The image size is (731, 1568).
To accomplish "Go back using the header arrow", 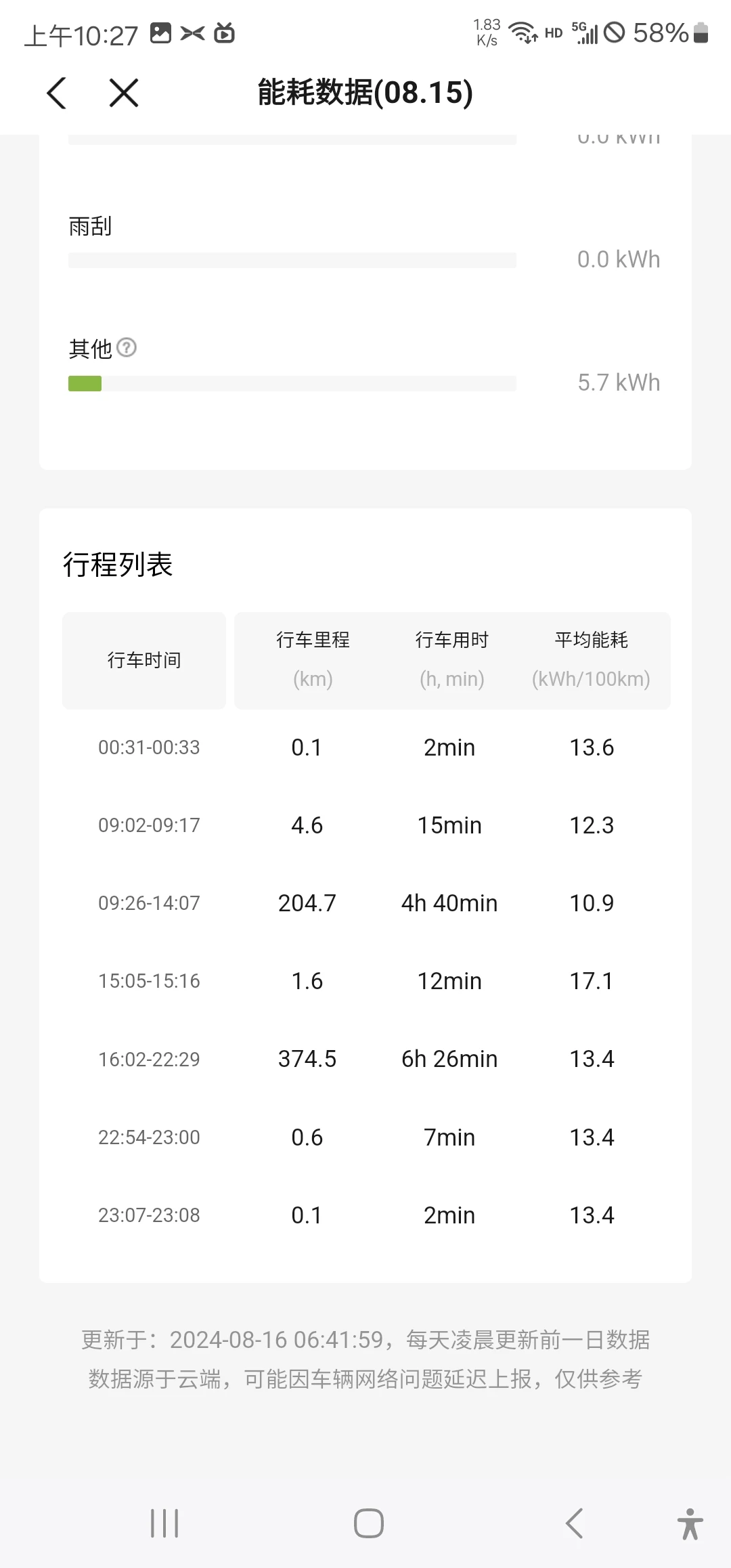I will click(57, 93).
